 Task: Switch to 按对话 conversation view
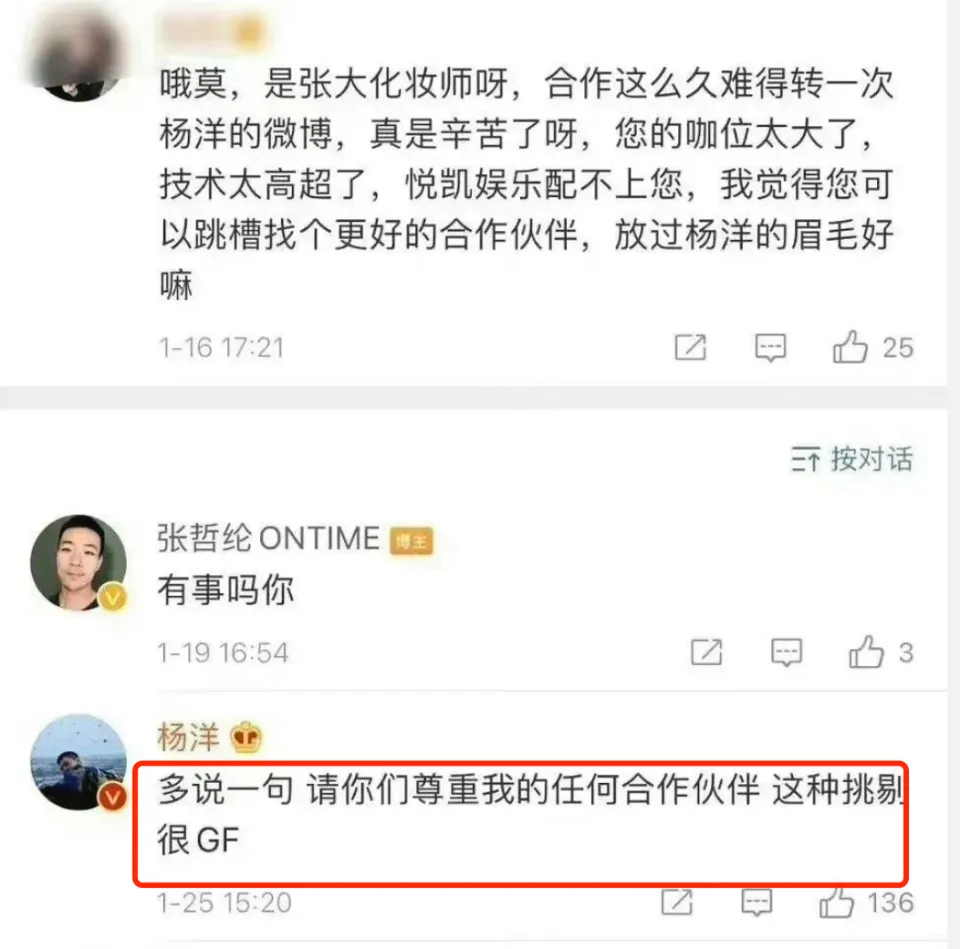coord(852,459)
